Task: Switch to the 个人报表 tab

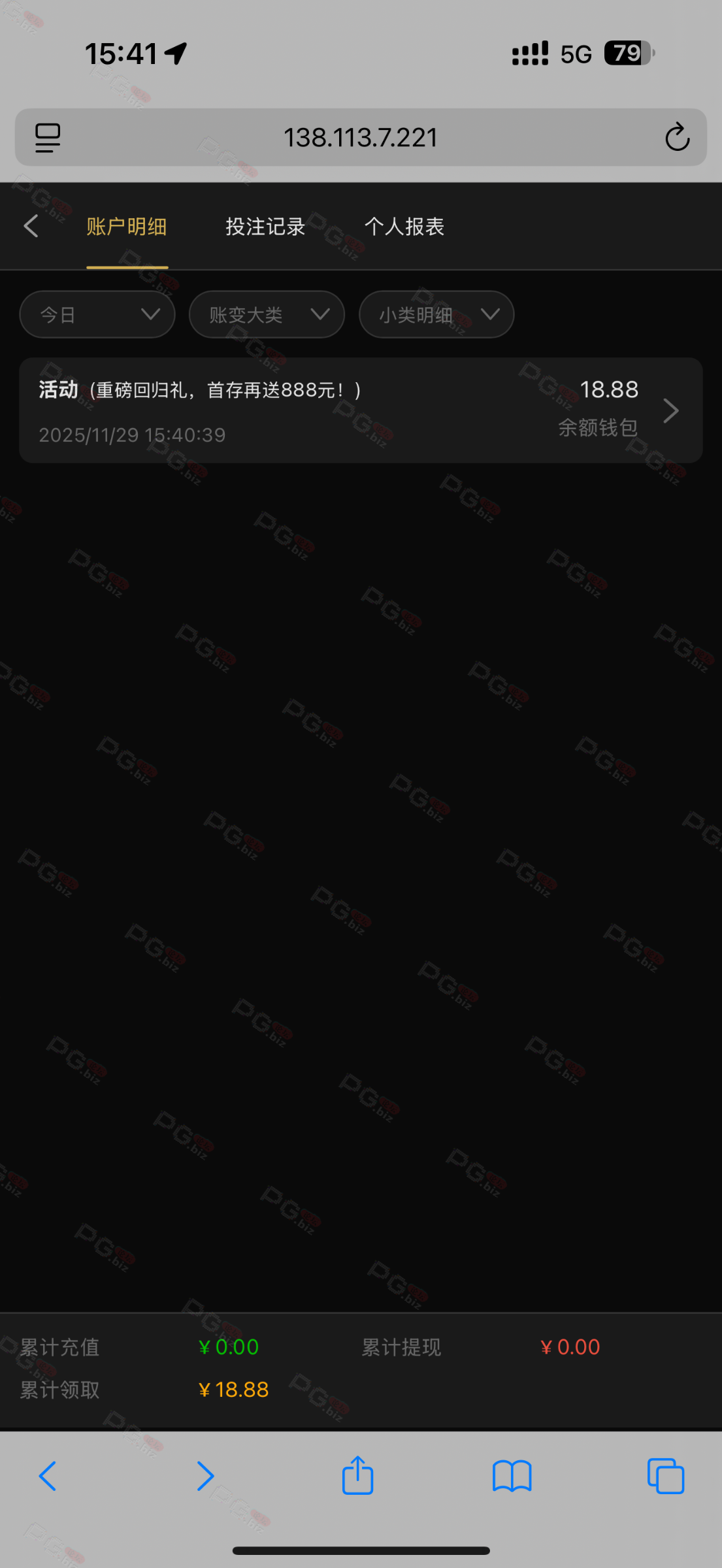Action: [404, 226]
